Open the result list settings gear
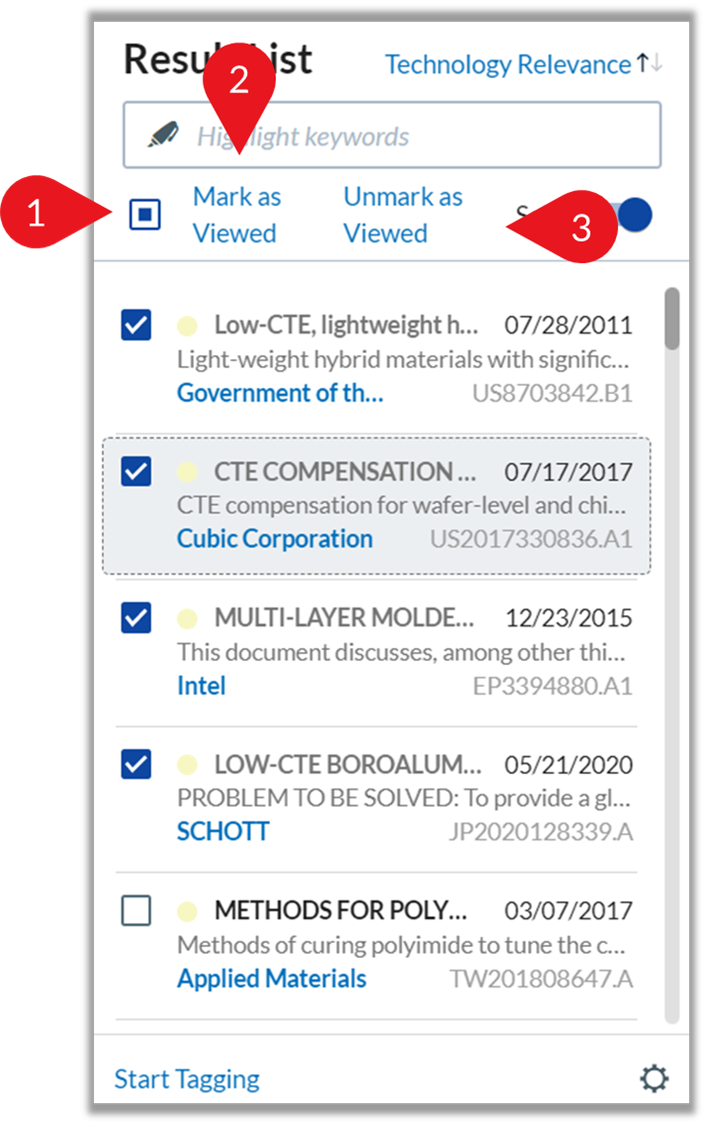The width and height of the screenshot is (706, 1125). pos(654,1079)
